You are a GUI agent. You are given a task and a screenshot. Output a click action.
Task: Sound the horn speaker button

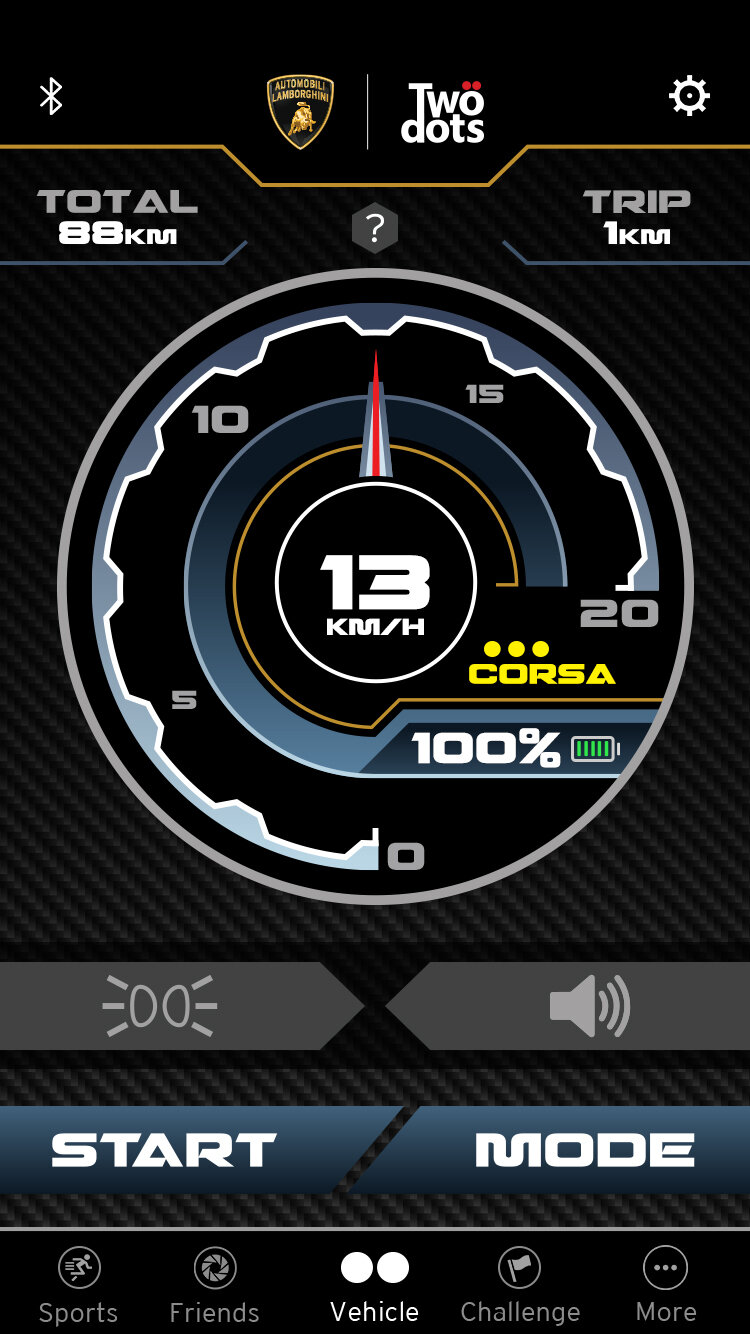(588, 1006)
